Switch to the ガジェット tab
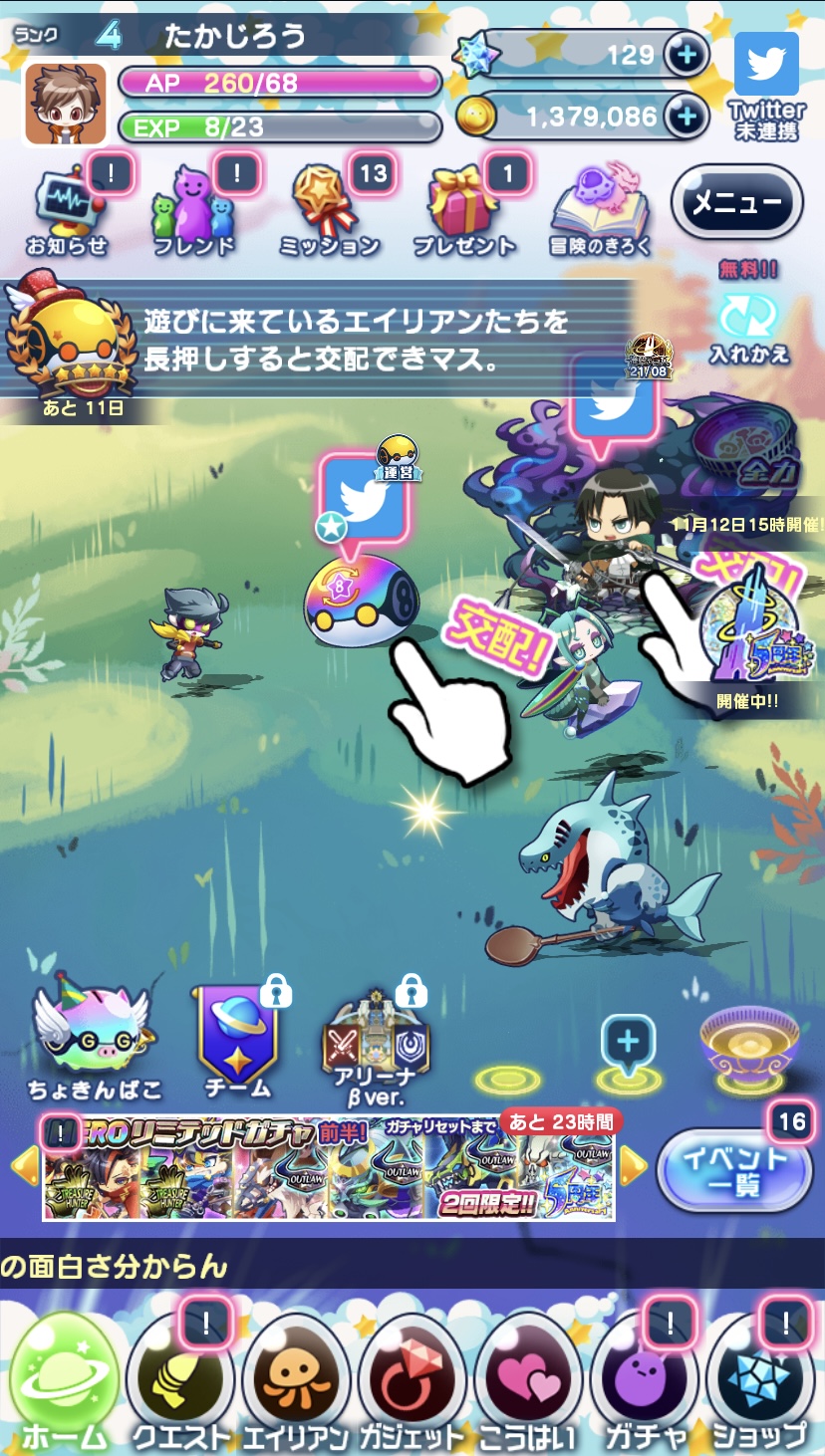This screenshot has height=1456, width=825. [x=412, y=1389]
